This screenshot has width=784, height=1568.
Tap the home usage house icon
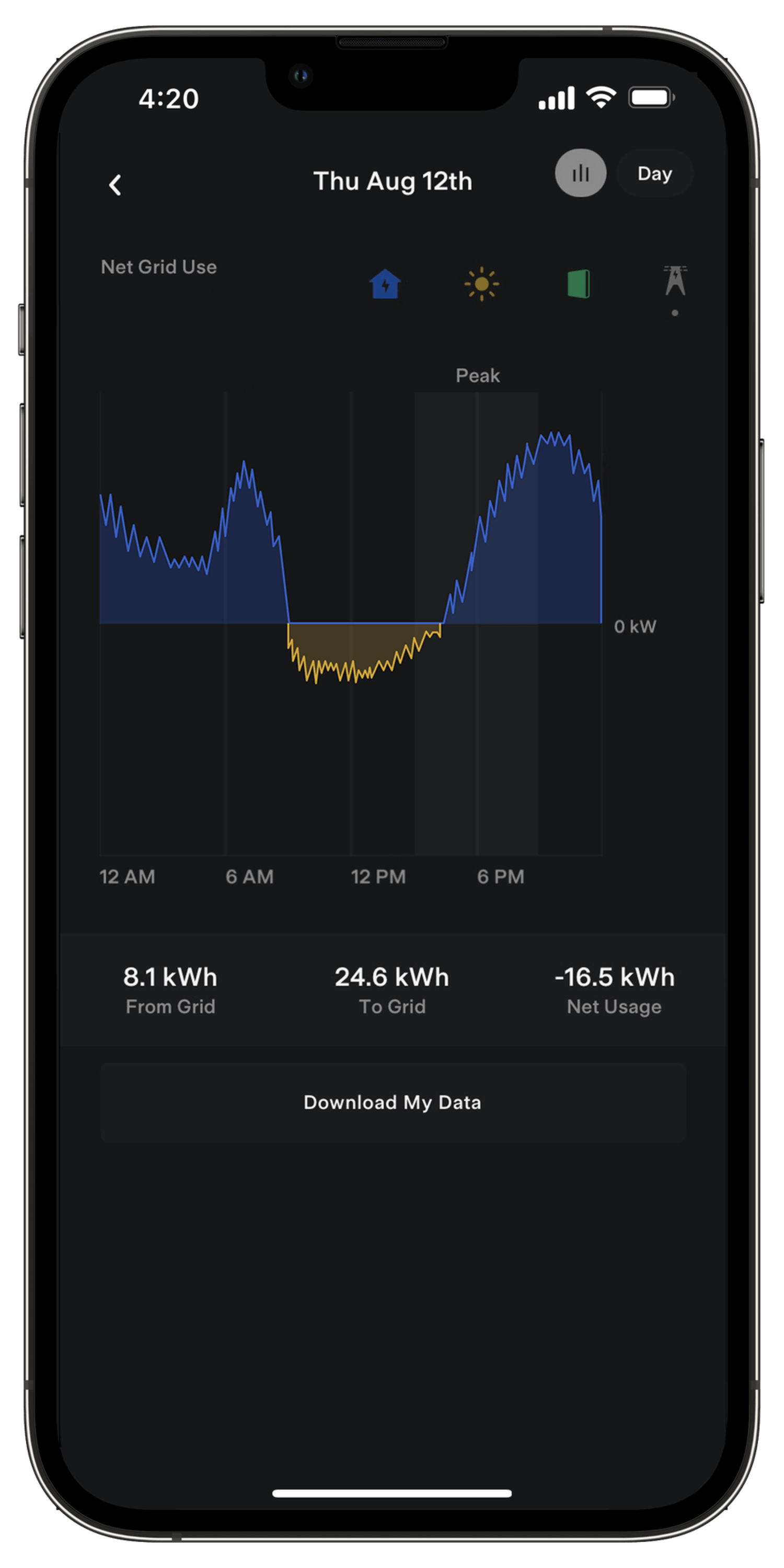pos(385,284)
